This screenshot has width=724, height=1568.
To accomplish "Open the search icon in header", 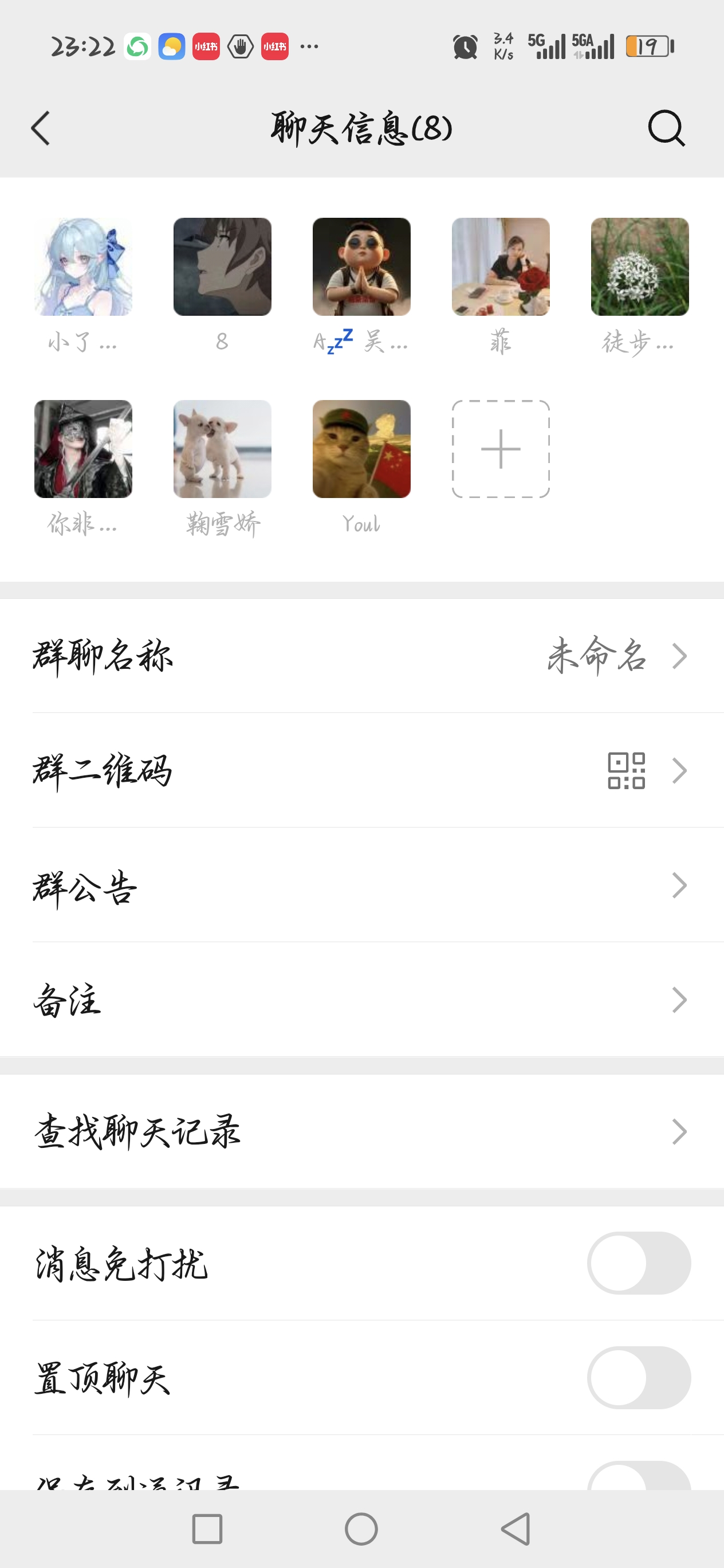I will click(x=666, y=128).
